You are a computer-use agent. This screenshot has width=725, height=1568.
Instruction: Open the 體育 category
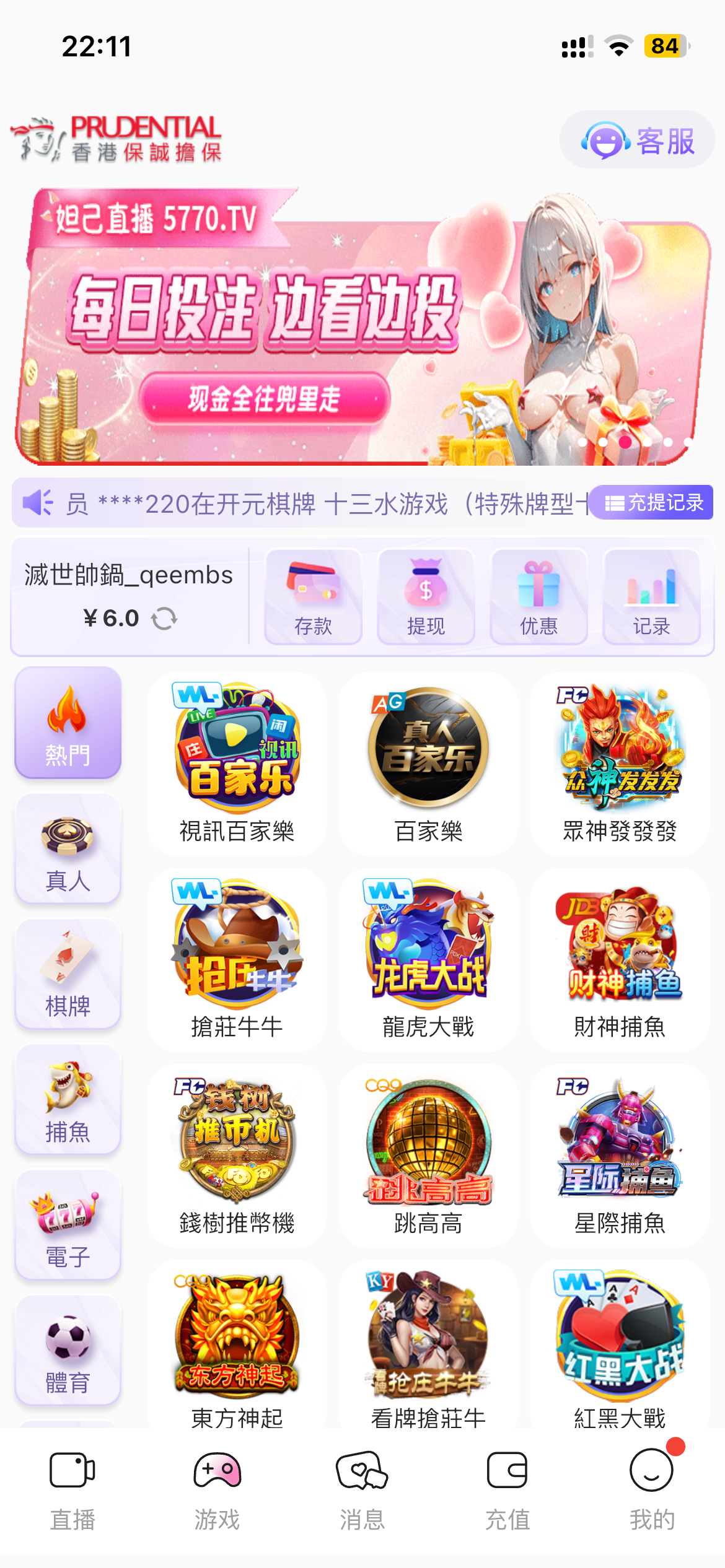[68, 1351]
